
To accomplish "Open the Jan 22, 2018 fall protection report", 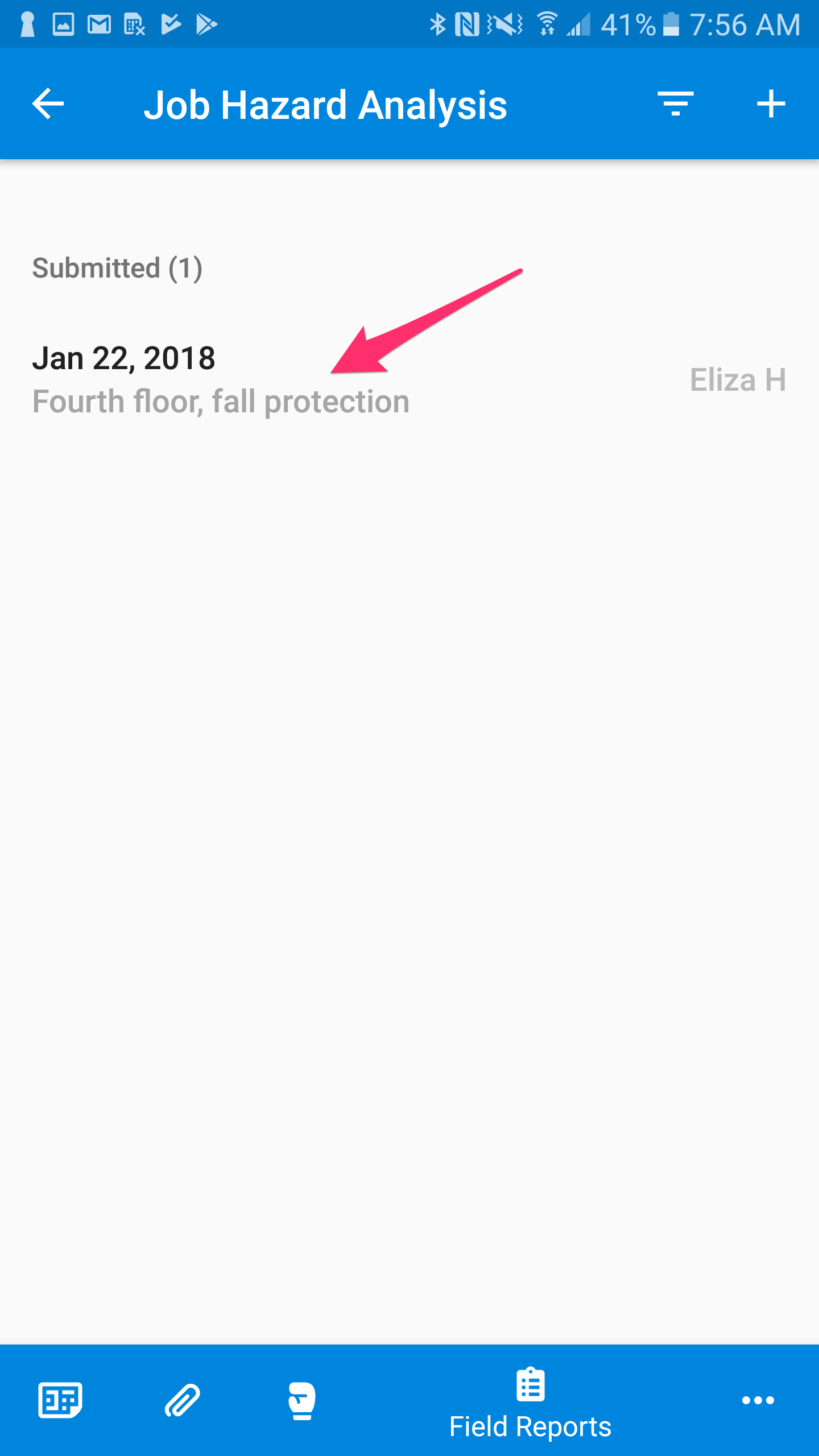I will (409, 379).
